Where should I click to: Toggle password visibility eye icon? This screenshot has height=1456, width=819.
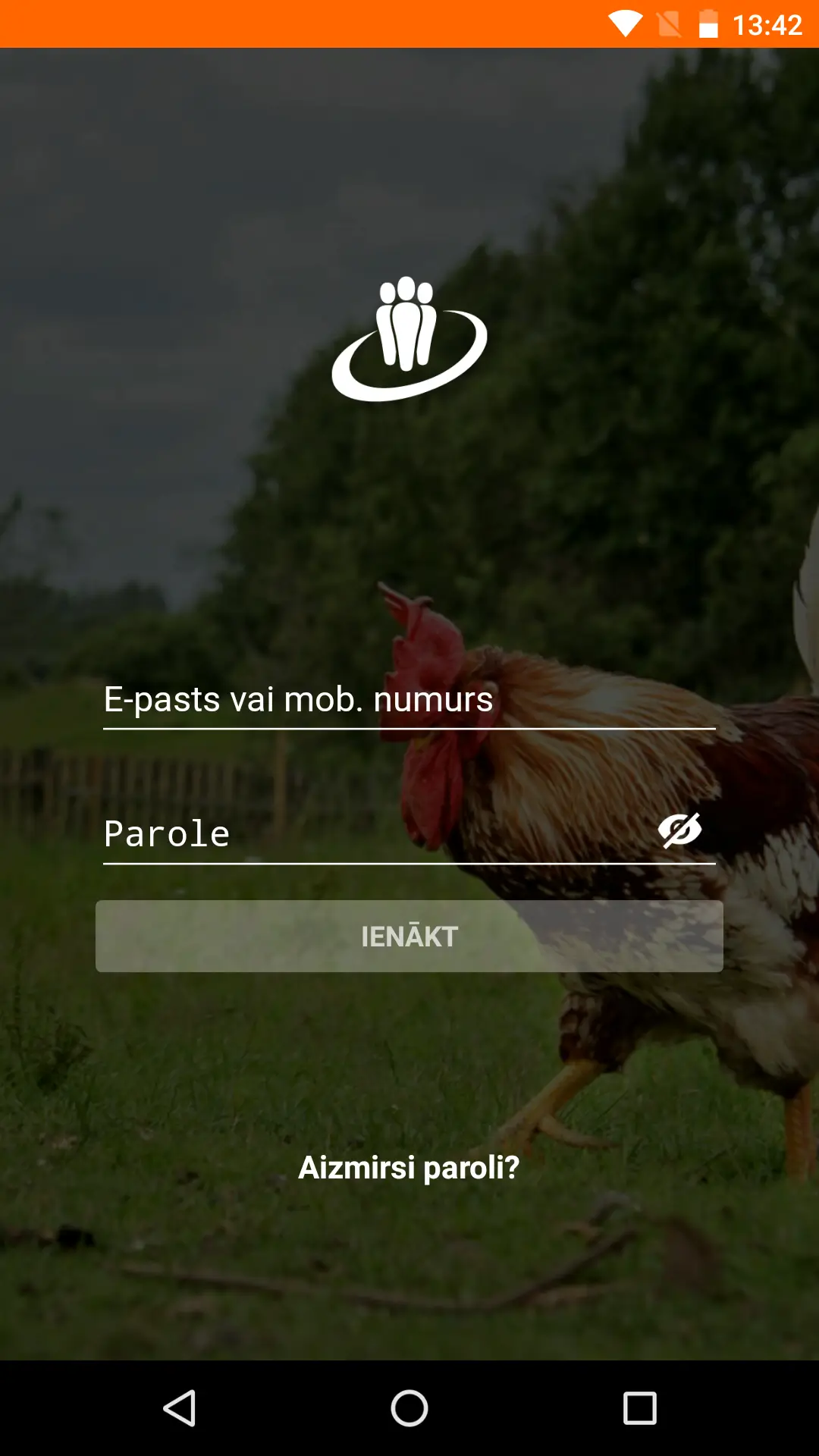click(679, 830)
